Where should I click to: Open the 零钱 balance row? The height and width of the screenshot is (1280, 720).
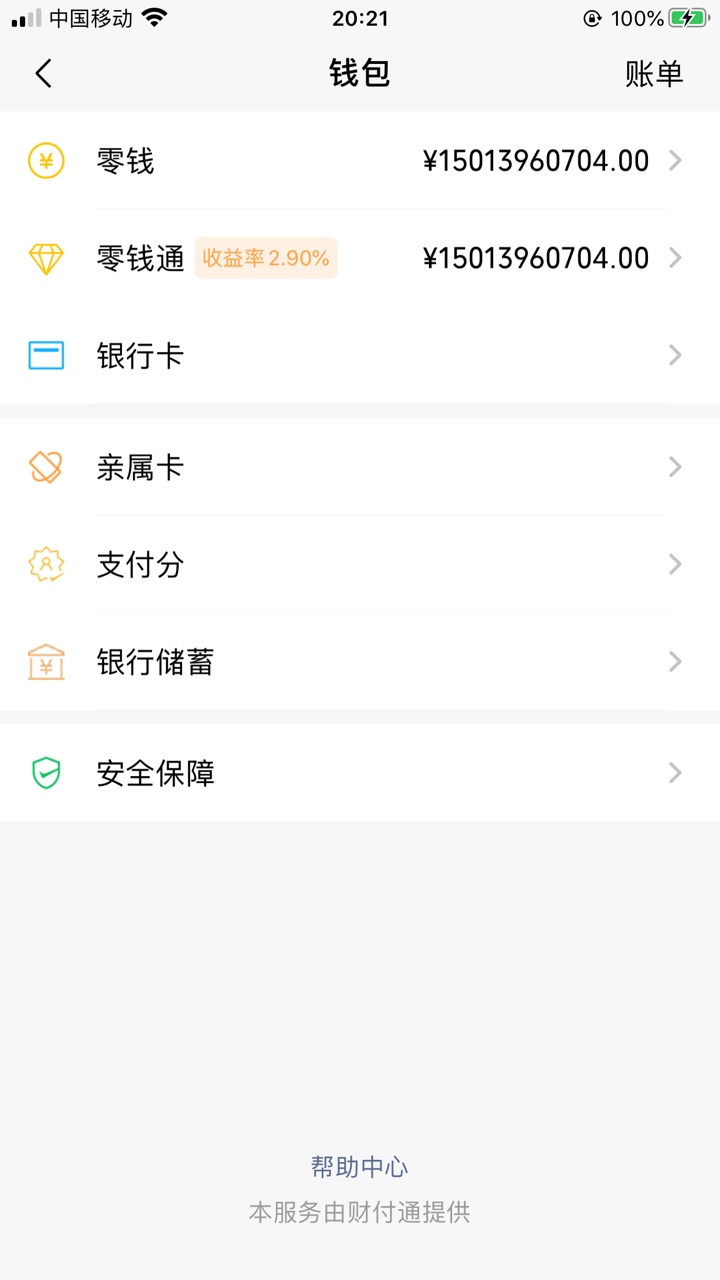360,161
